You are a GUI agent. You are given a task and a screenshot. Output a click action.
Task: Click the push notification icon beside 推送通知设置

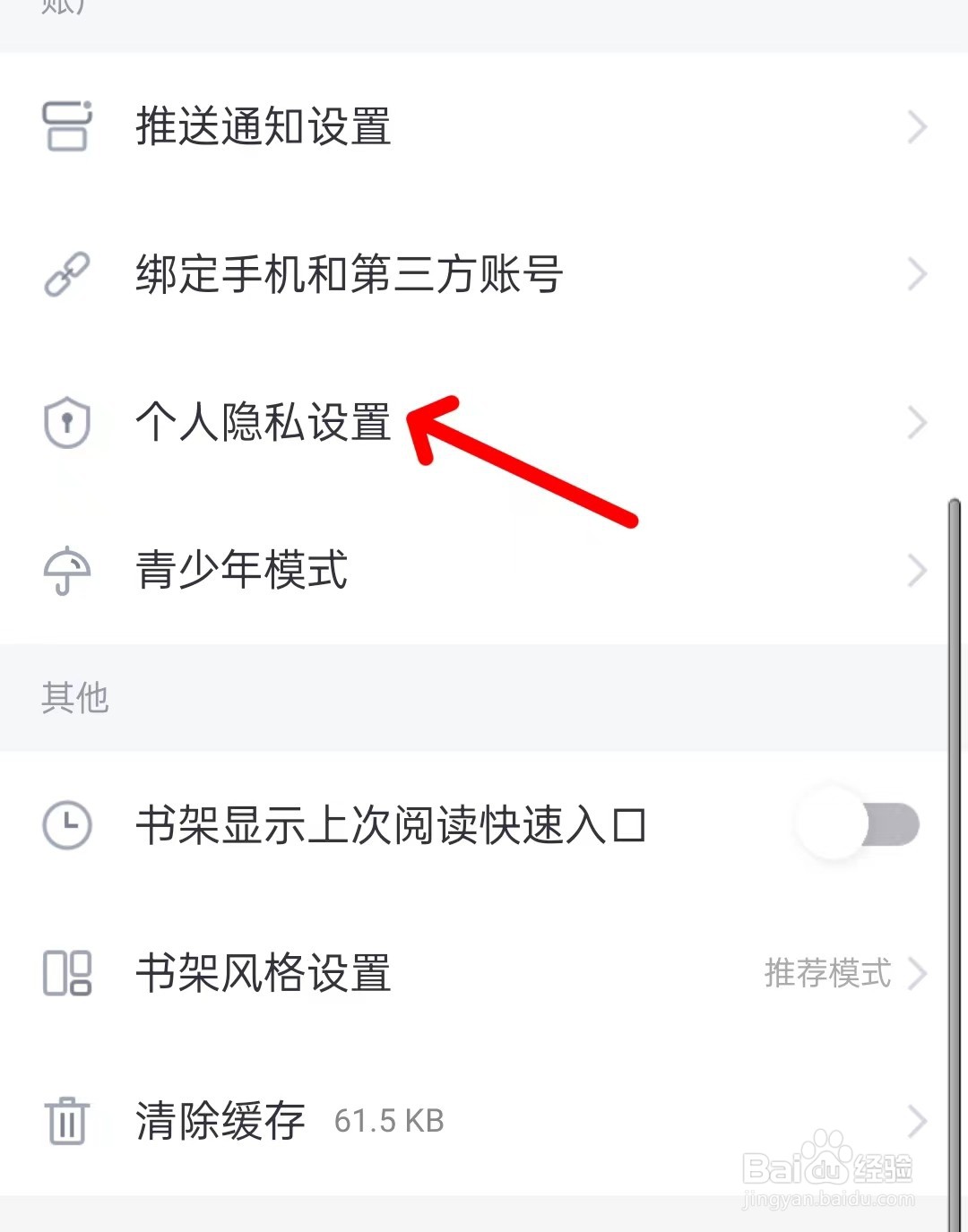67,125
